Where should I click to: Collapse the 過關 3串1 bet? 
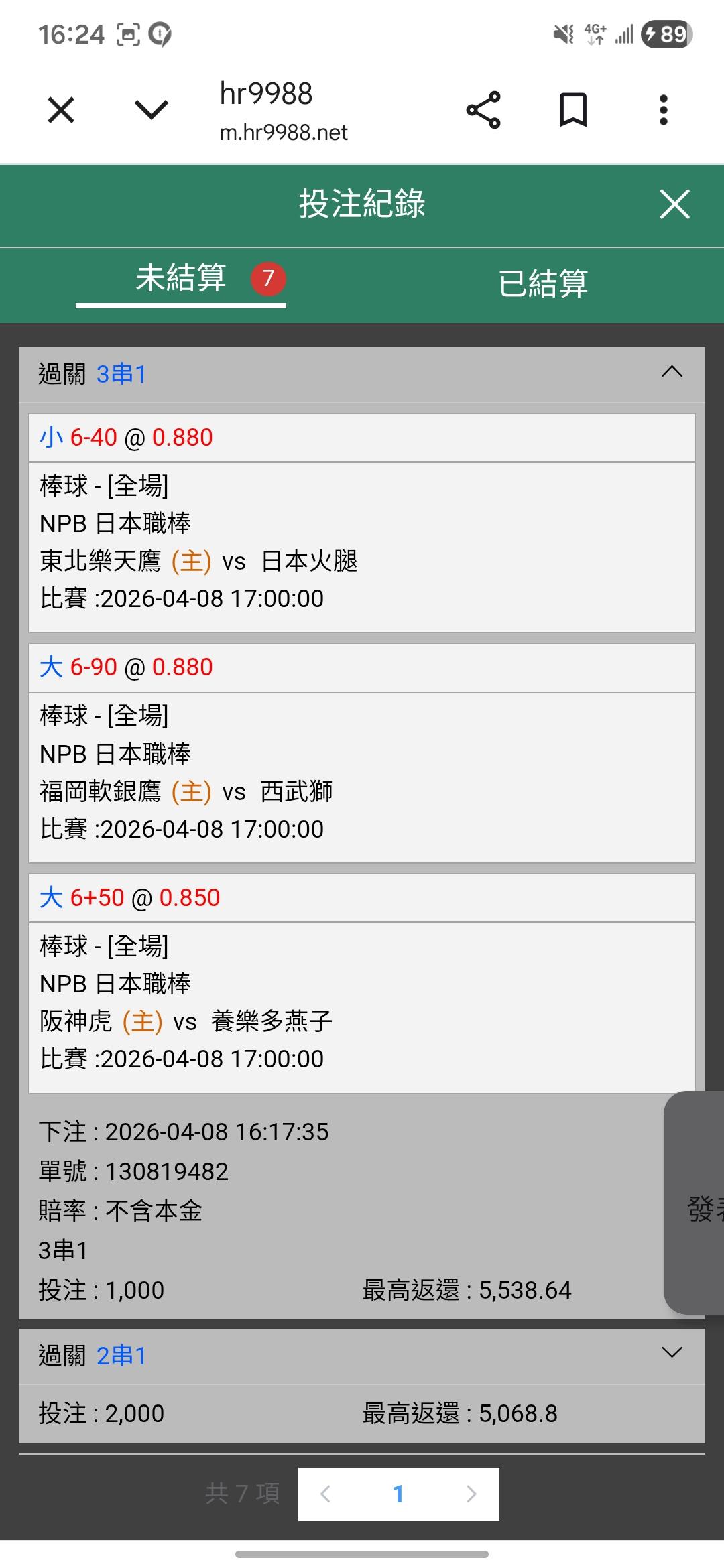pos(672,373)
